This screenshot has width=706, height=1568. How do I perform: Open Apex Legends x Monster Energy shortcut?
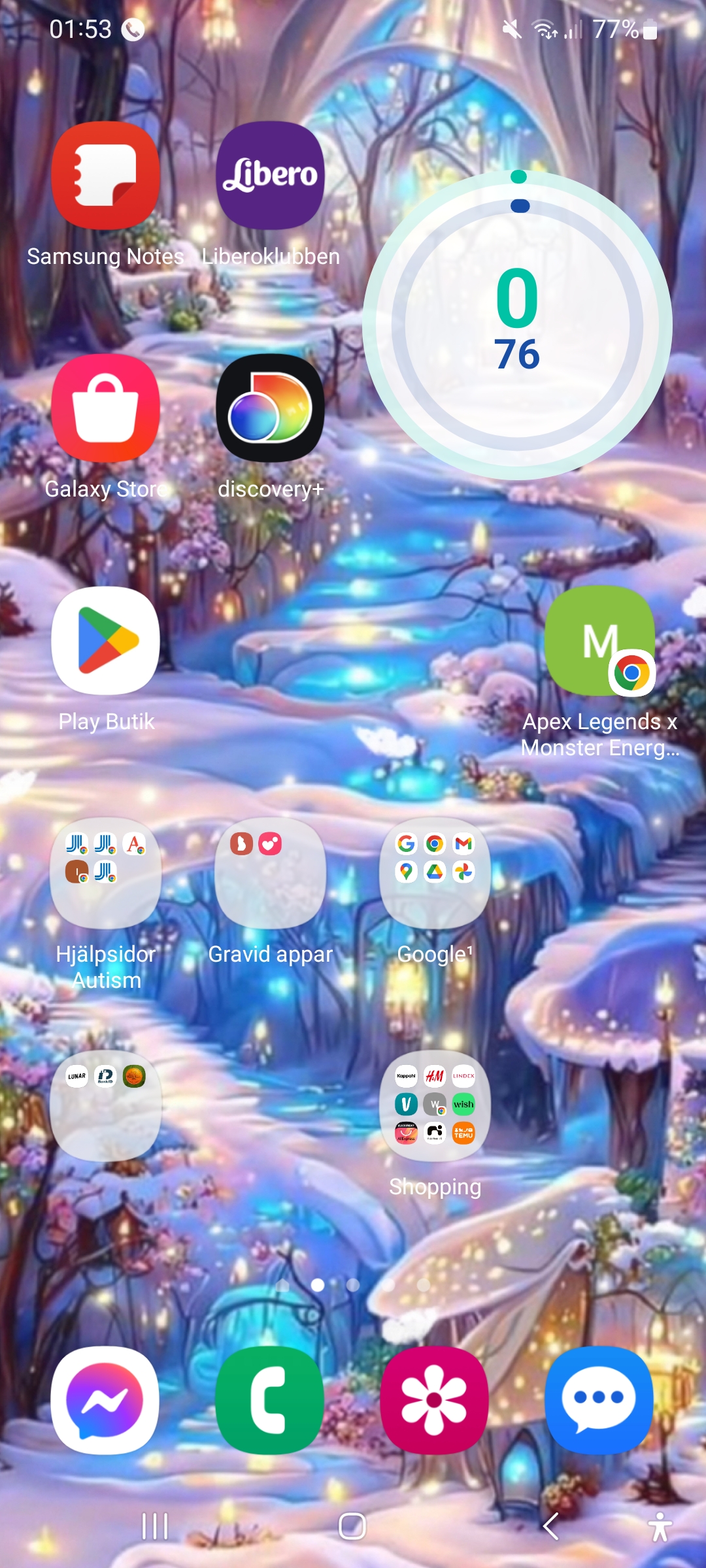point(599,640)
